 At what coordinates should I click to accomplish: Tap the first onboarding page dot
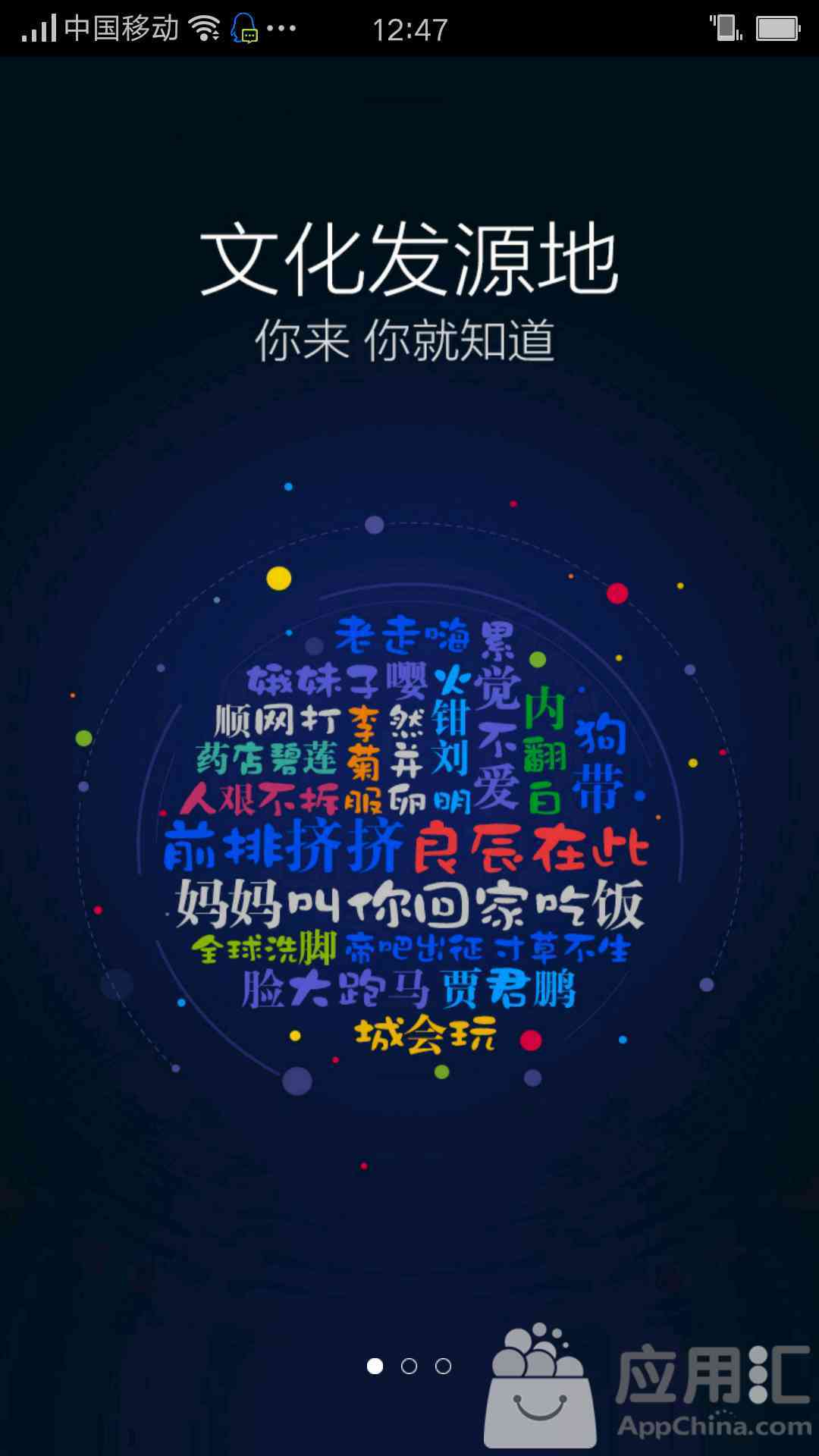(x=375, y=1366)
